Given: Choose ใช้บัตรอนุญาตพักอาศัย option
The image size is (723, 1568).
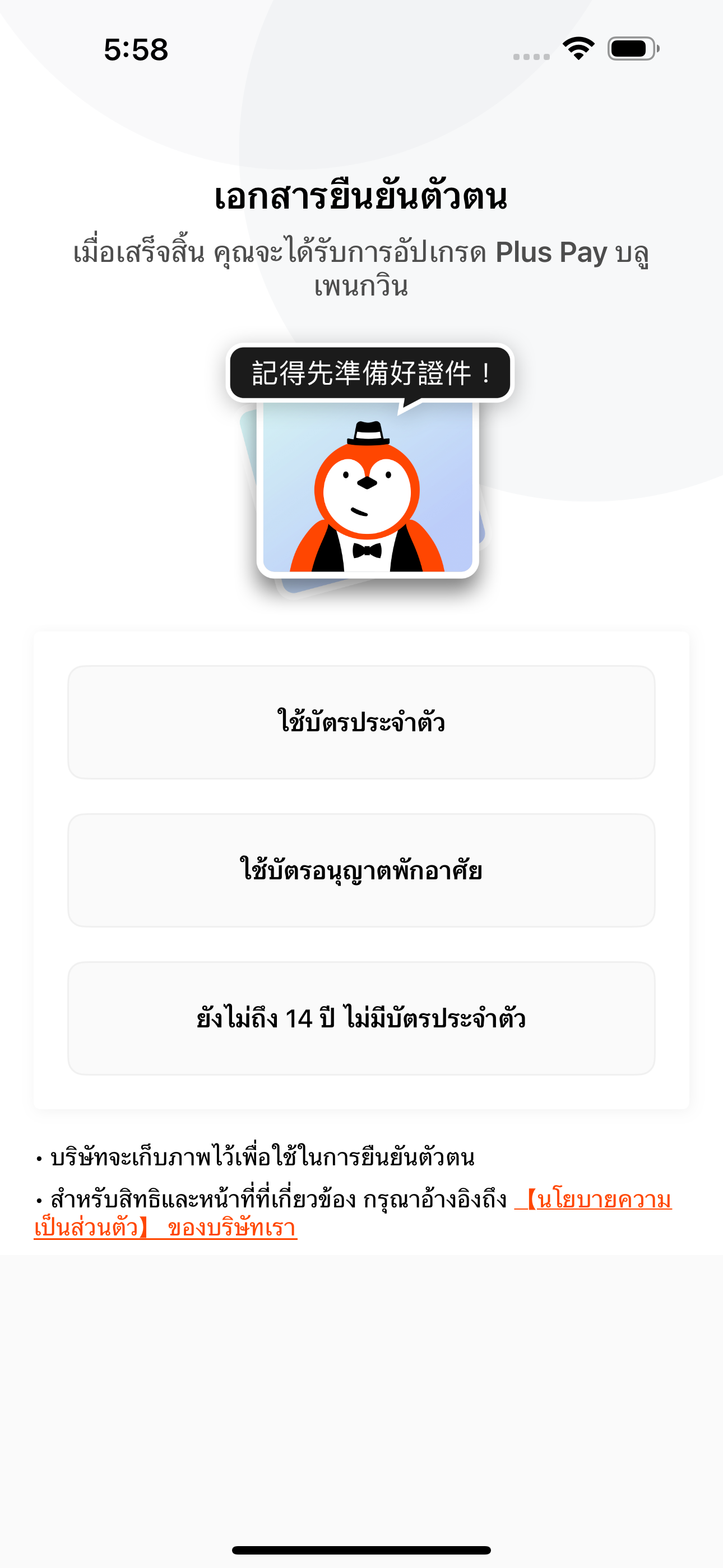Looking at the screenshot, I should tap(361, 870).
